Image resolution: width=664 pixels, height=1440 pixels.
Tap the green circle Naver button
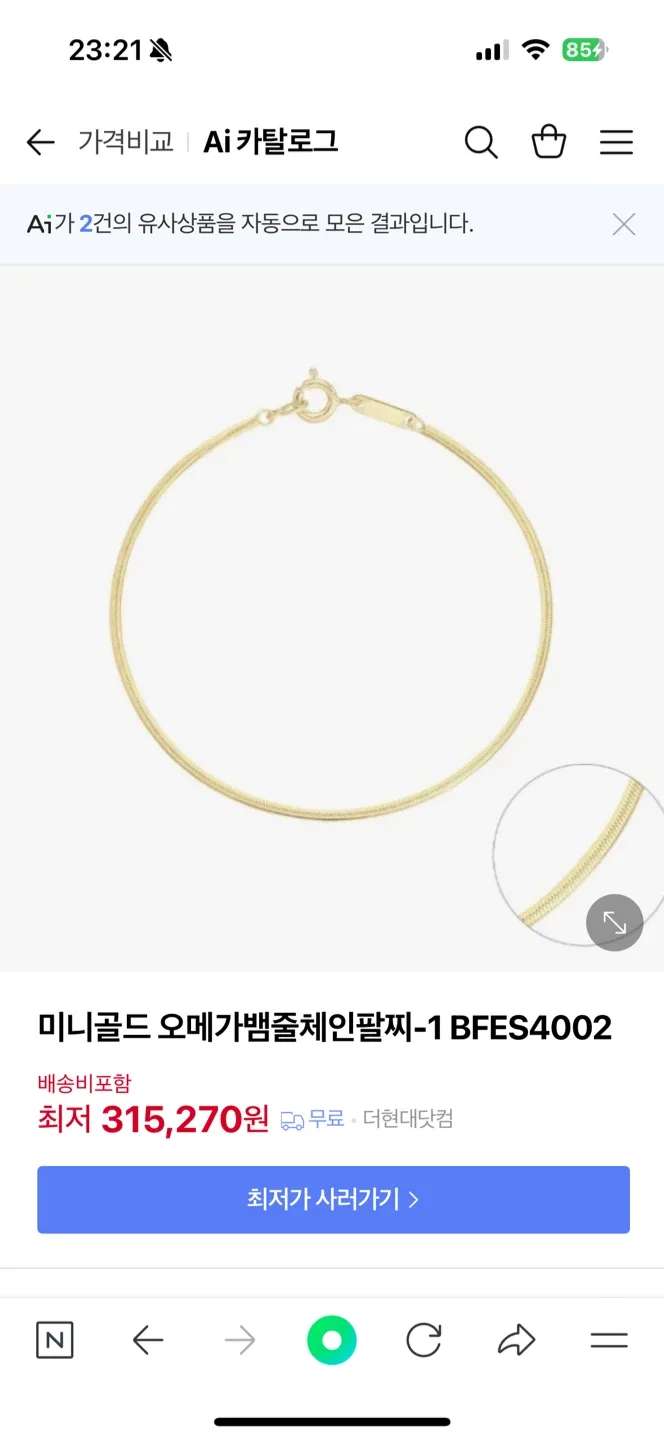(332, 1340)
